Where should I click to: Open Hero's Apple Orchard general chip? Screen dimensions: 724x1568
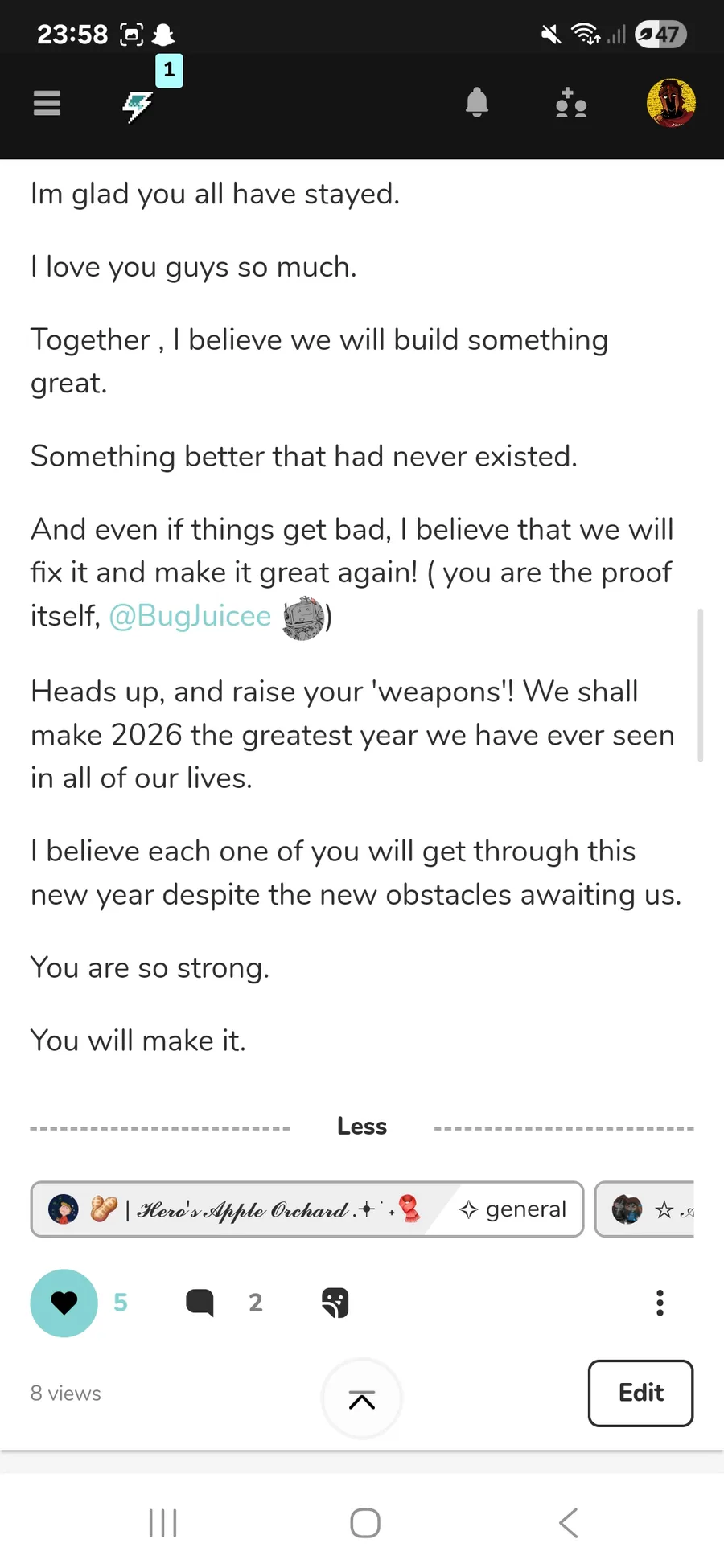307,1209
